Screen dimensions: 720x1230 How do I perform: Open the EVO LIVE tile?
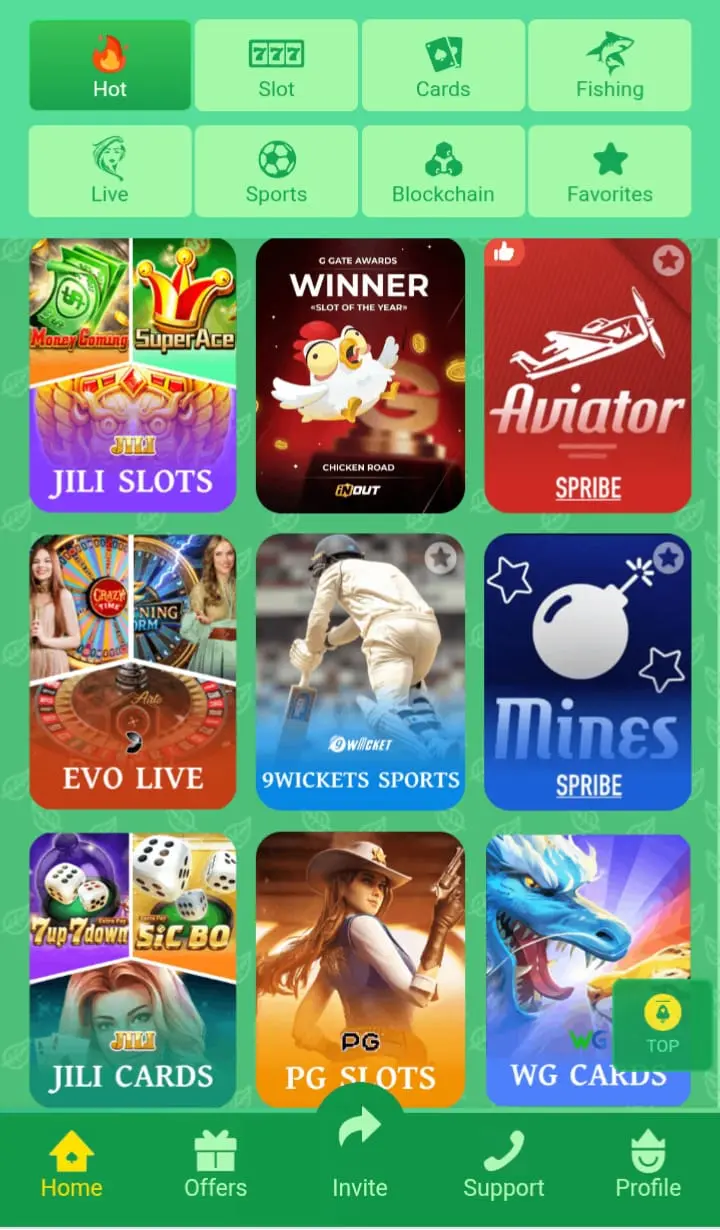133,671
